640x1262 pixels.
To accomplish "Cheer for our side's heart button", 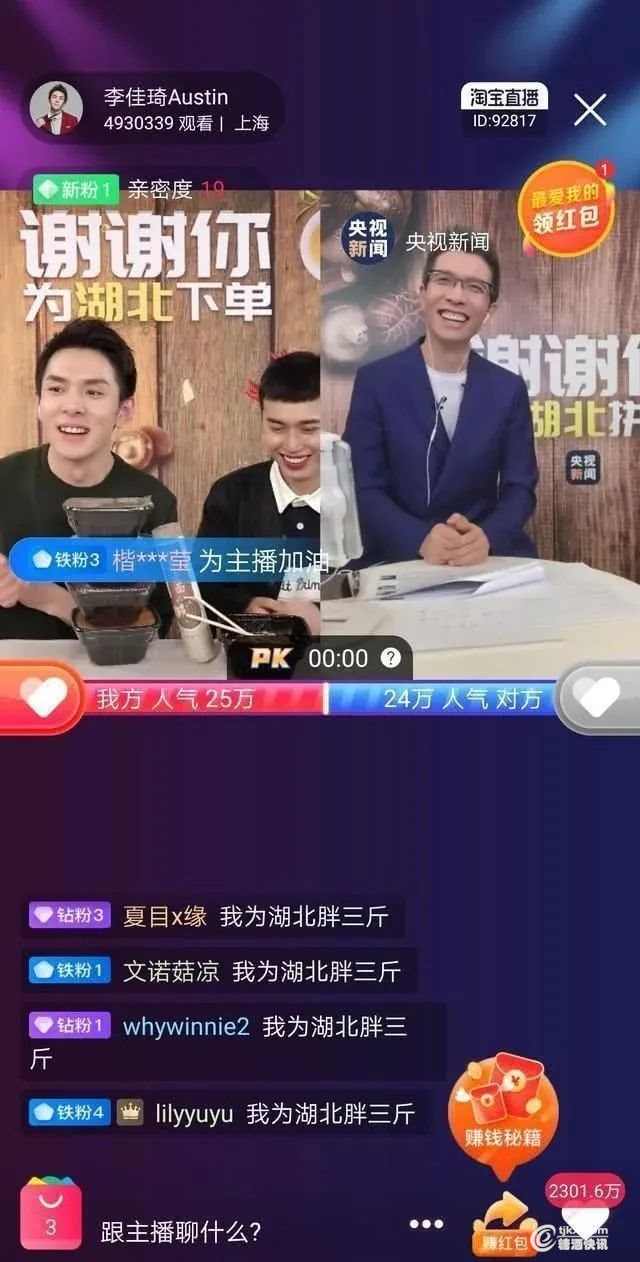I will tap(40, 697).
